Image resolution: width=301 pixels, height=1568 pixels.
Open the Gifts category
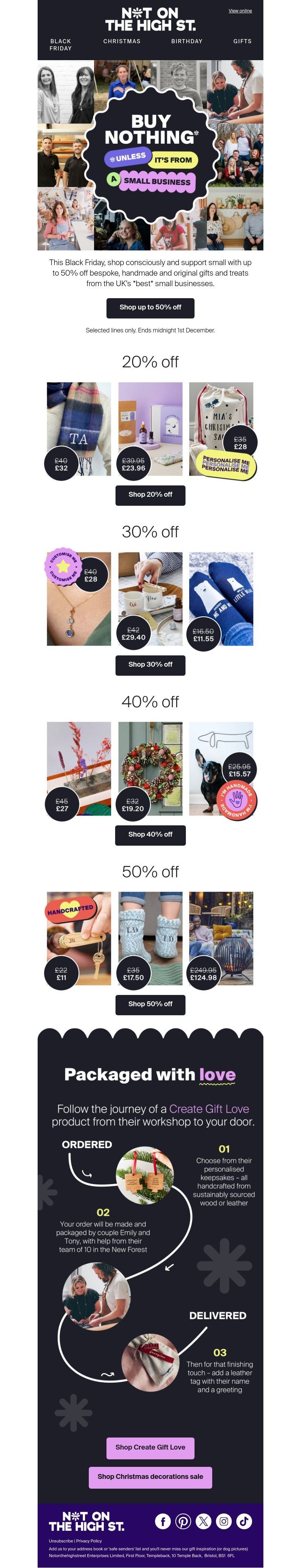pos(242,41)
